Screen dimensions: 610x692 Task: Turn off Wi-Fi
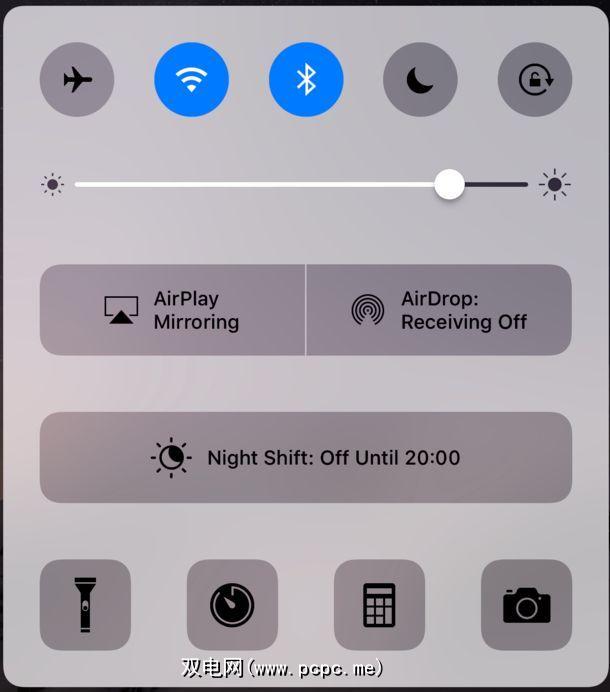pos(191,80)
